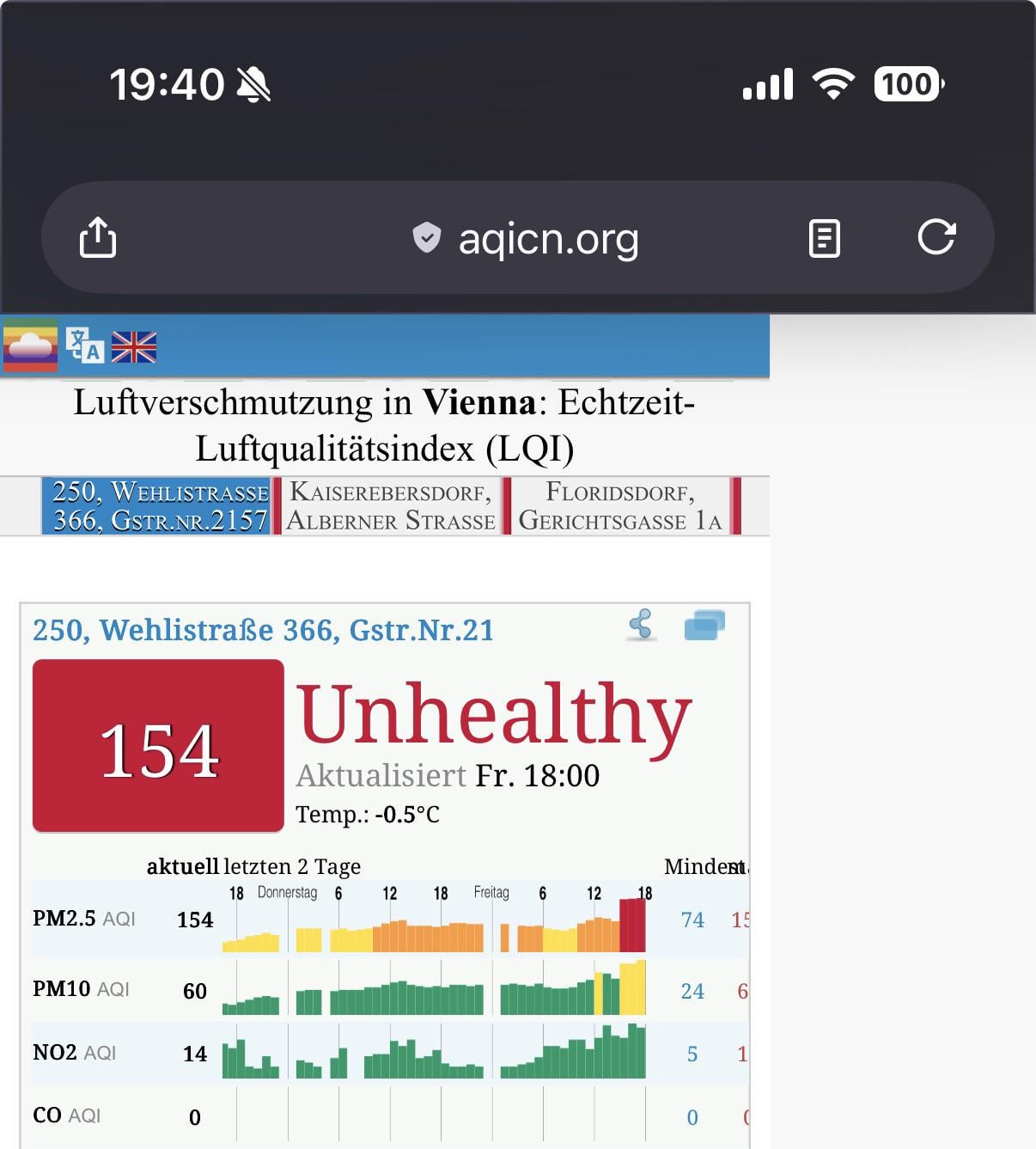Screen dimensions: 1036x1149
Task: Open the reader view icon
Action: [824, 238]
